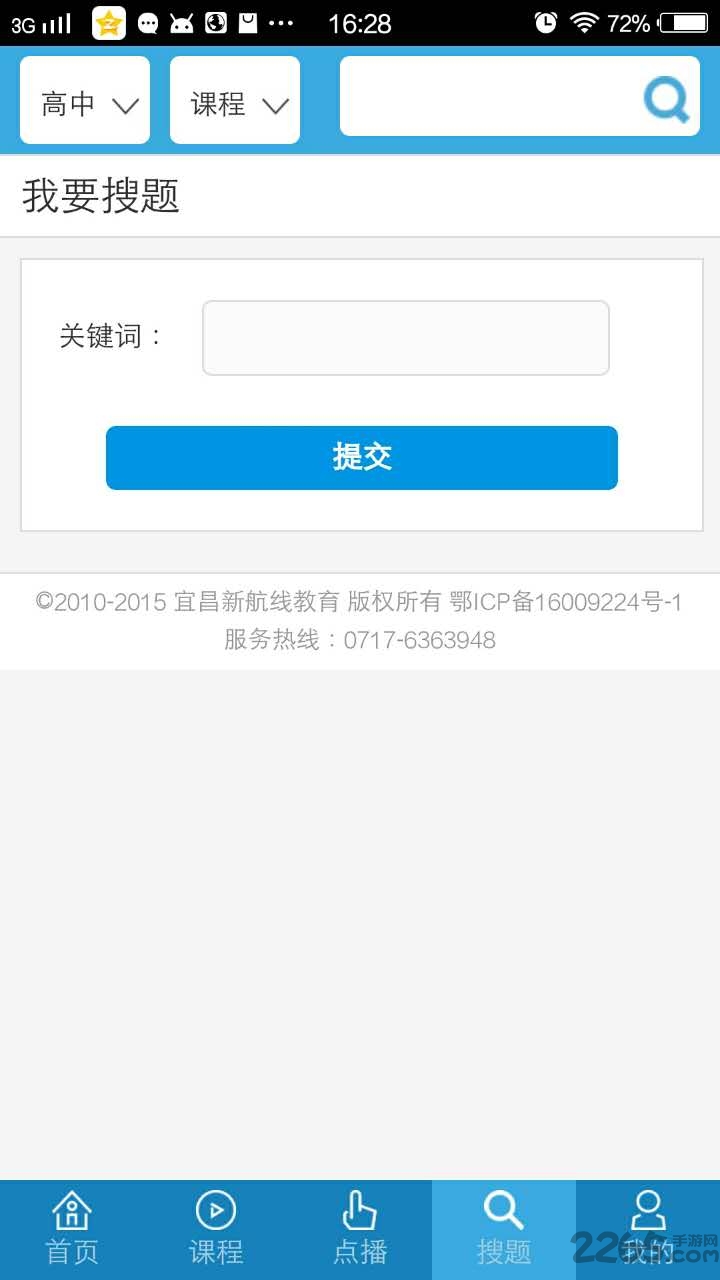Screen dimensions: 720x1280
Task: Focus the top search box
Action: [x=490, y=96]
